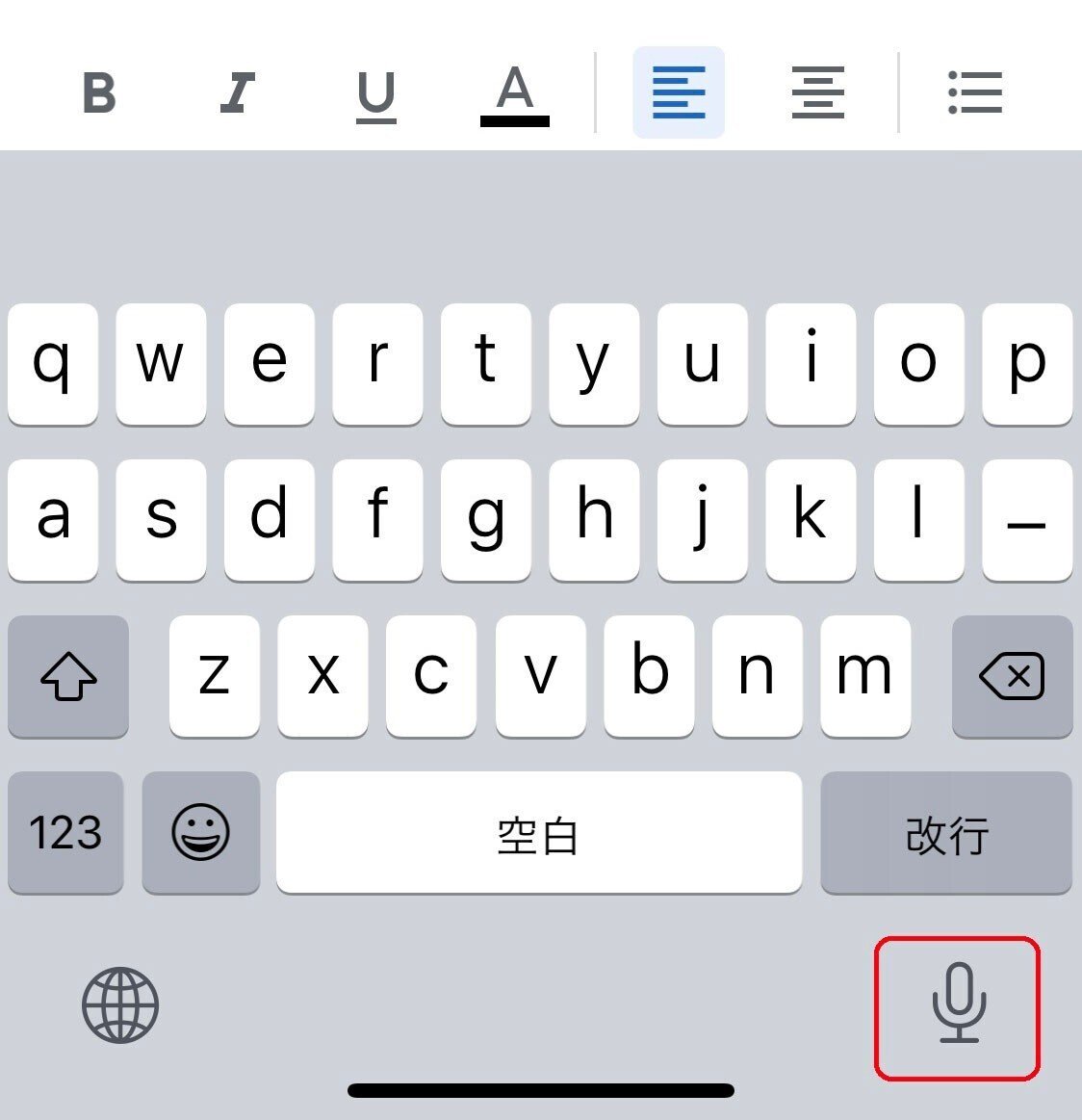The height and width of the screenshot is (1120, 1082).
Task: Select left text alignment
Action: (678, 93)
